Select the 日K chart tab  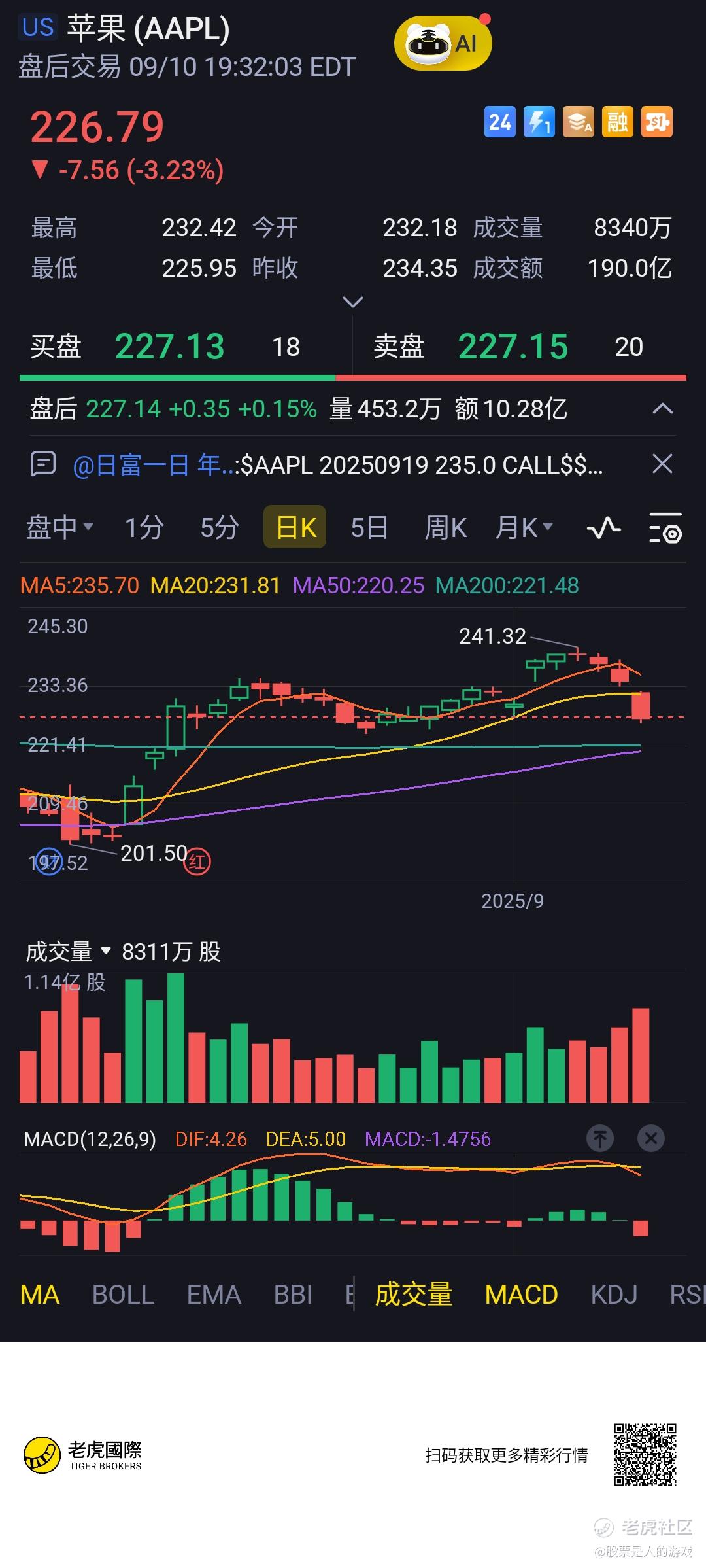[295, 527]
